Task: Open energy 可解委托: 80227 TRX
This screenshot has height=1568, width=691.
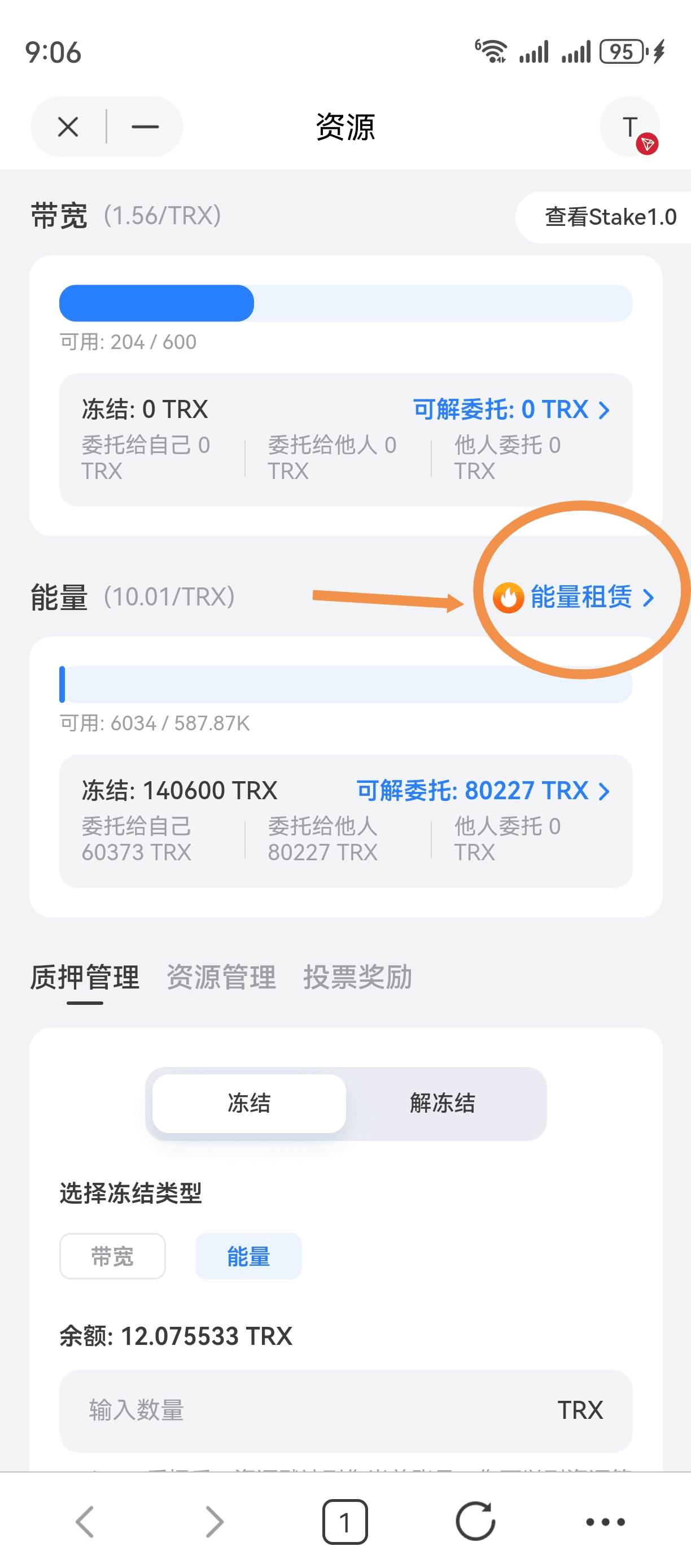Action: coord(483,791)
